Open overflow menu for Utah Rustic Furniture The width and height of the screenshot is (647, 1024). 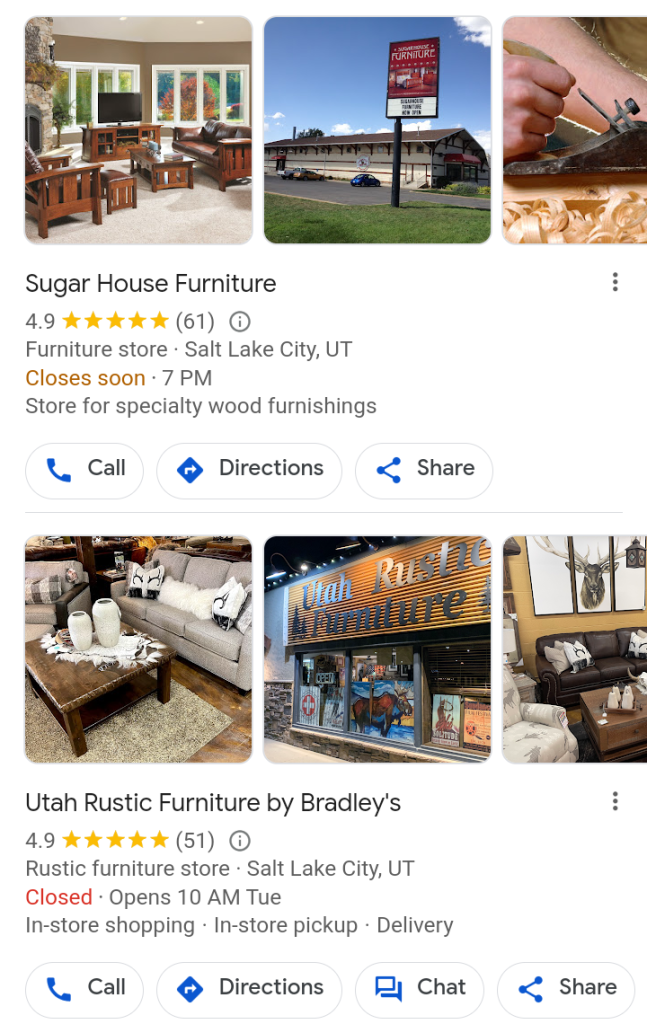(615, 802)
